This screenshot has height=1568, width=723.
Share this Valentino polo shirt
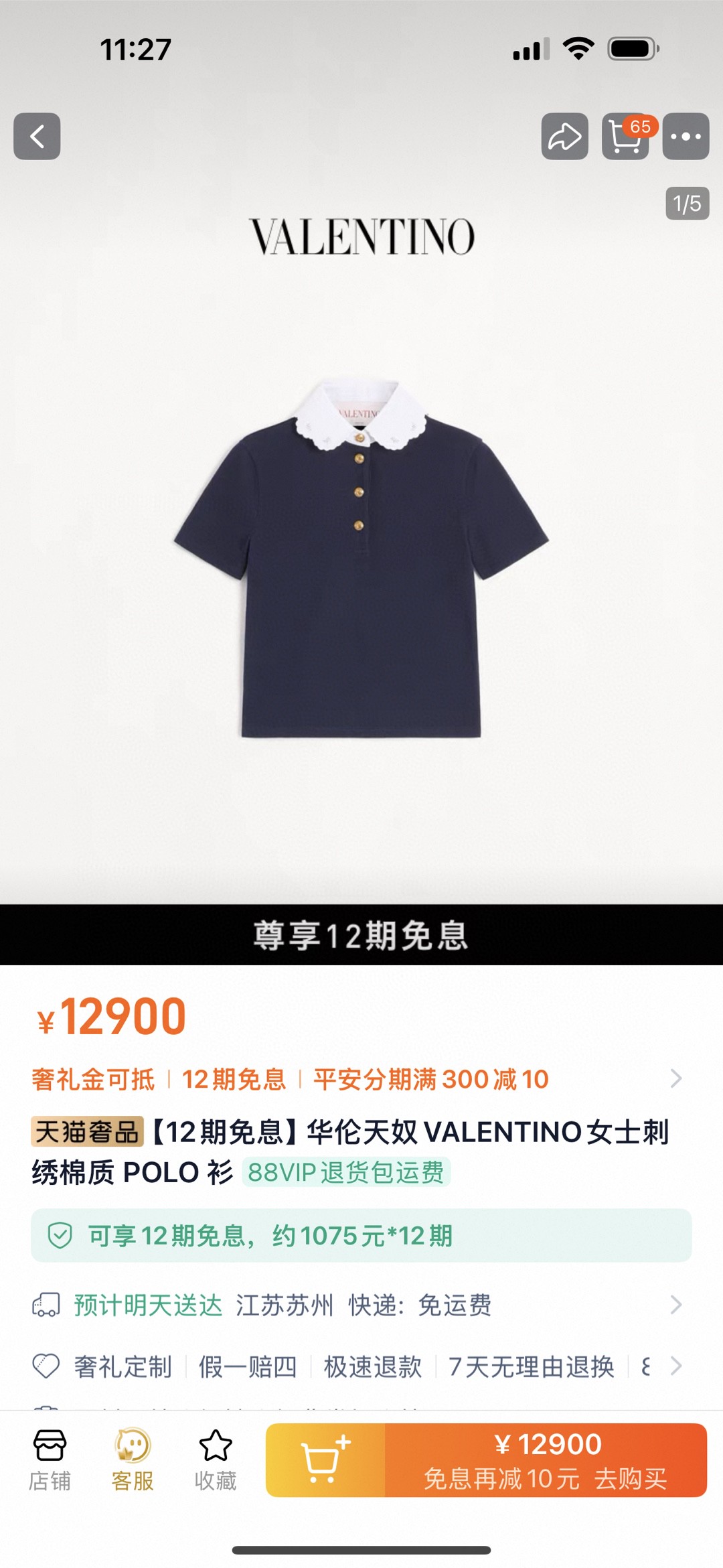(x=565, y=136)
